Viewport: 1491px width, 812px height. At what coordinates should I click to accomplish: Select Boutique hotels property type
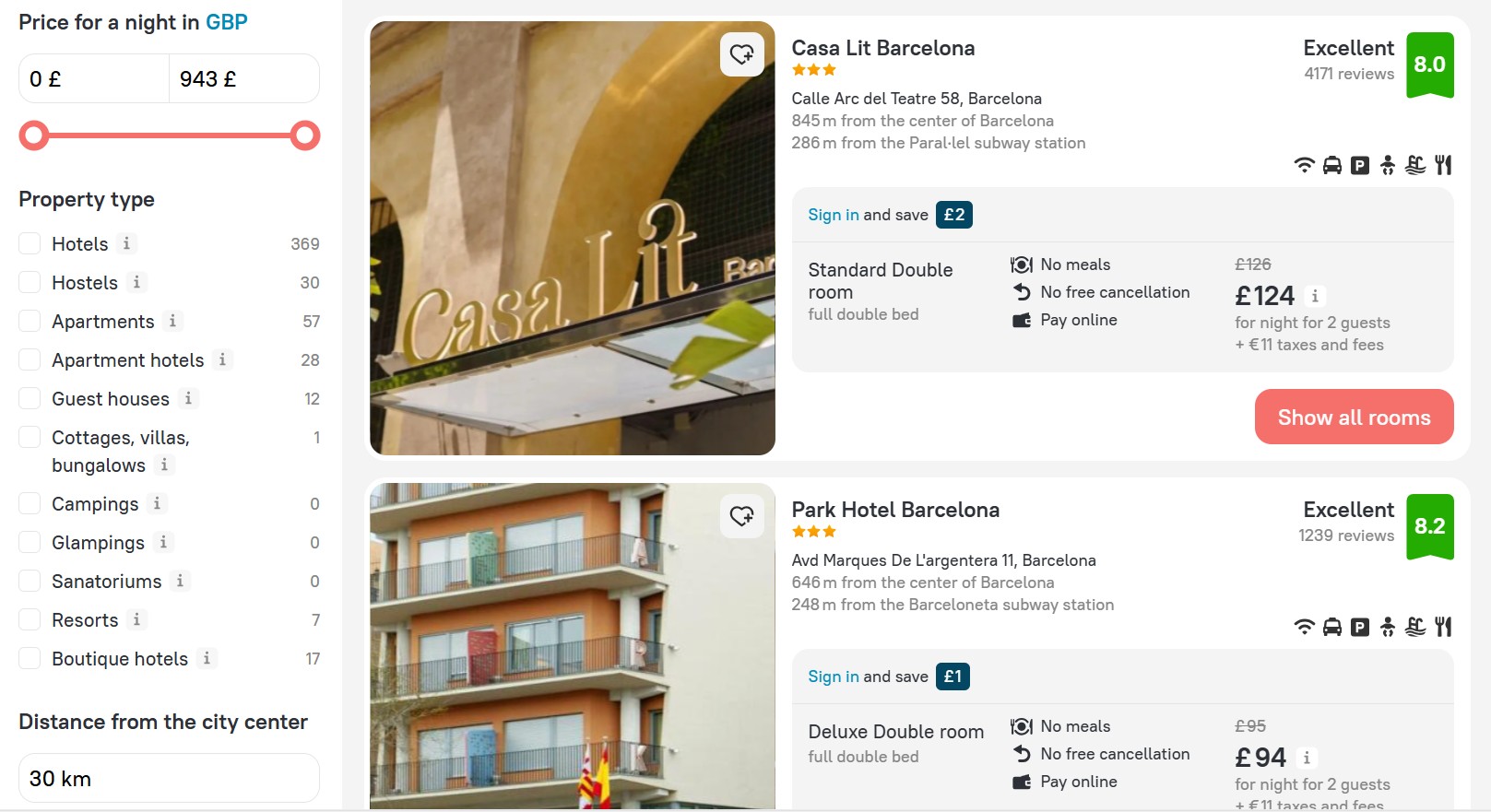click(30, 659)
